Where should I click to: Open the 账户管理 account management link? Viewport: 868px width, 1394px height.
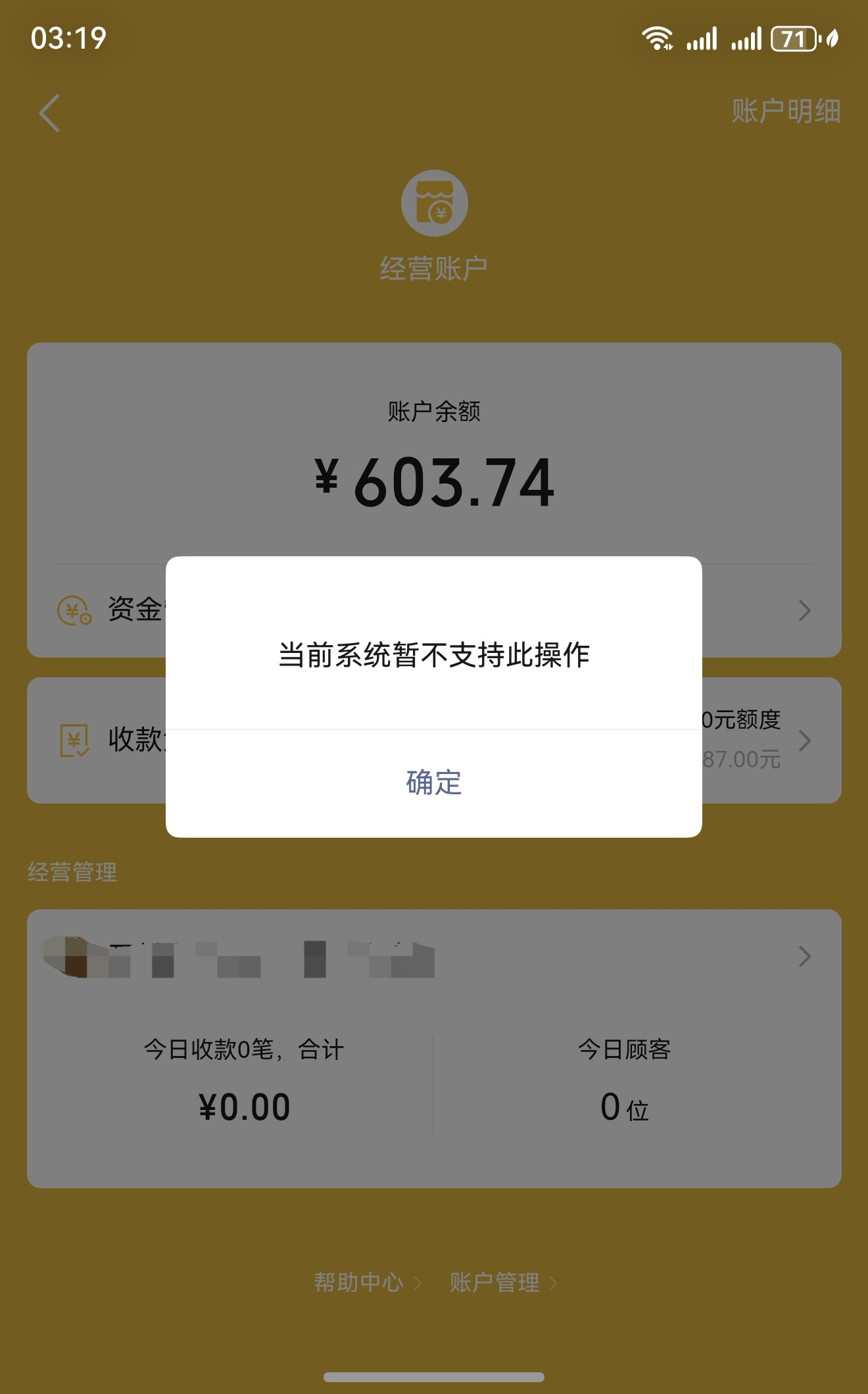coord(494,1282)
